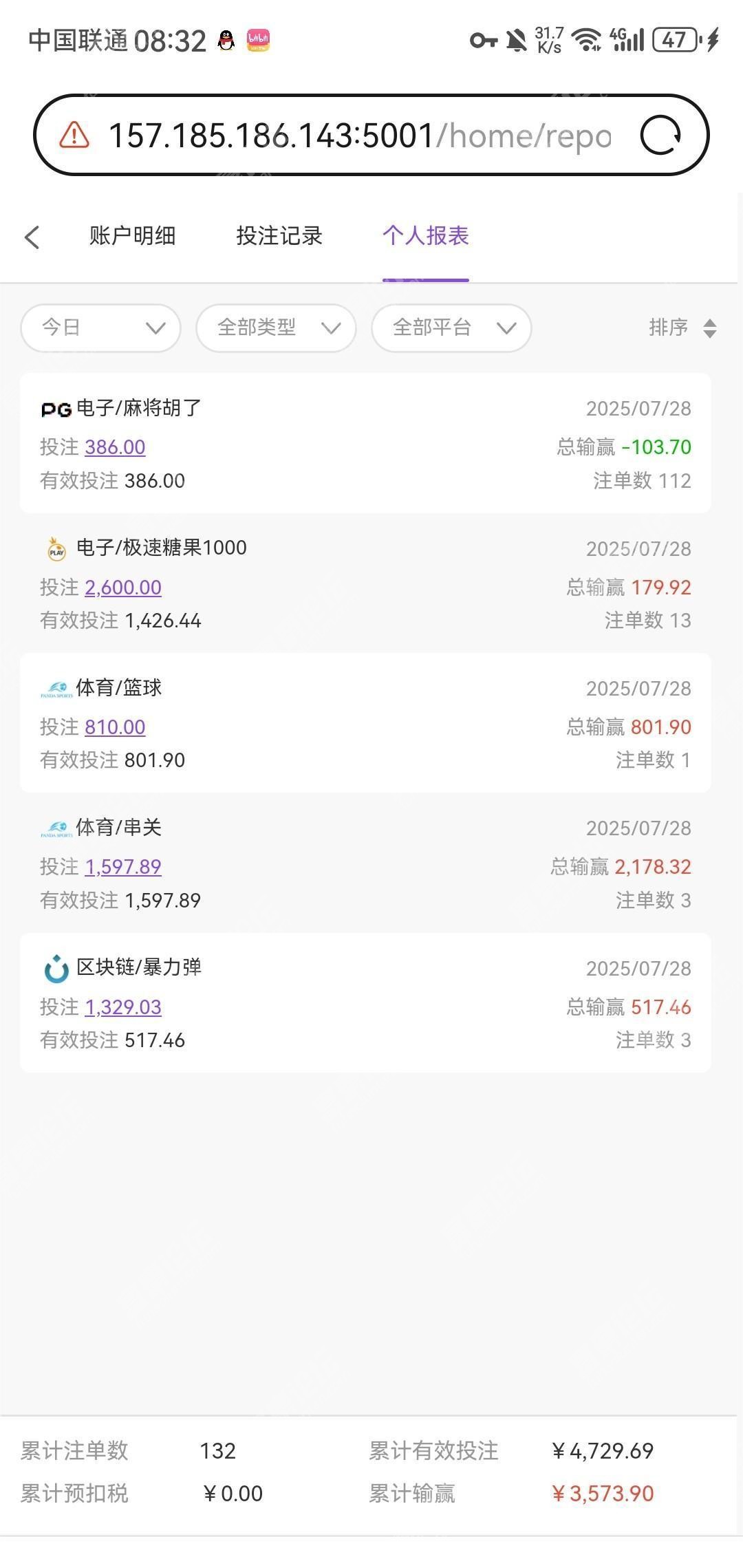
Task: Open the 全部类型 filter dropdown
Action: point(276,328)
